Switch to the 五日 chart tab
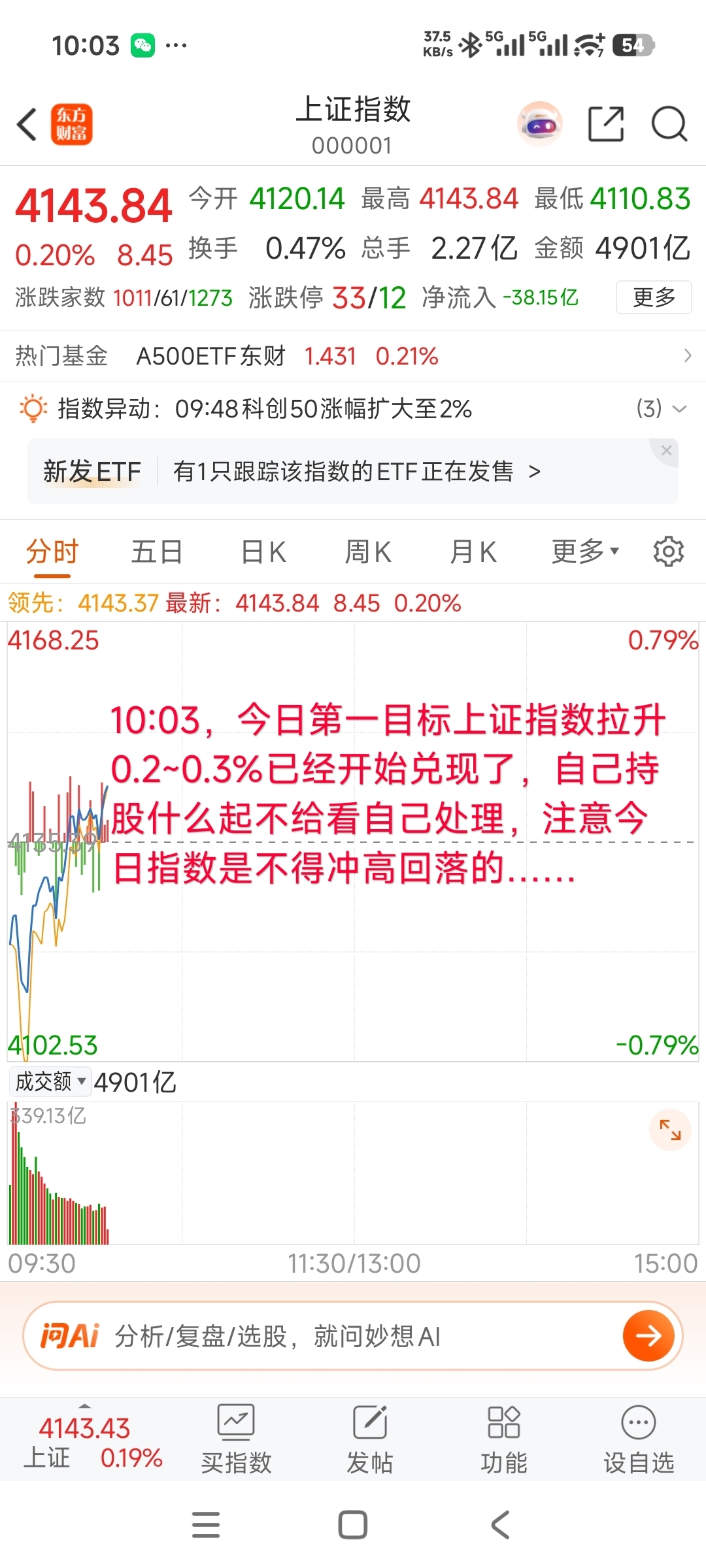 point(157,552)
